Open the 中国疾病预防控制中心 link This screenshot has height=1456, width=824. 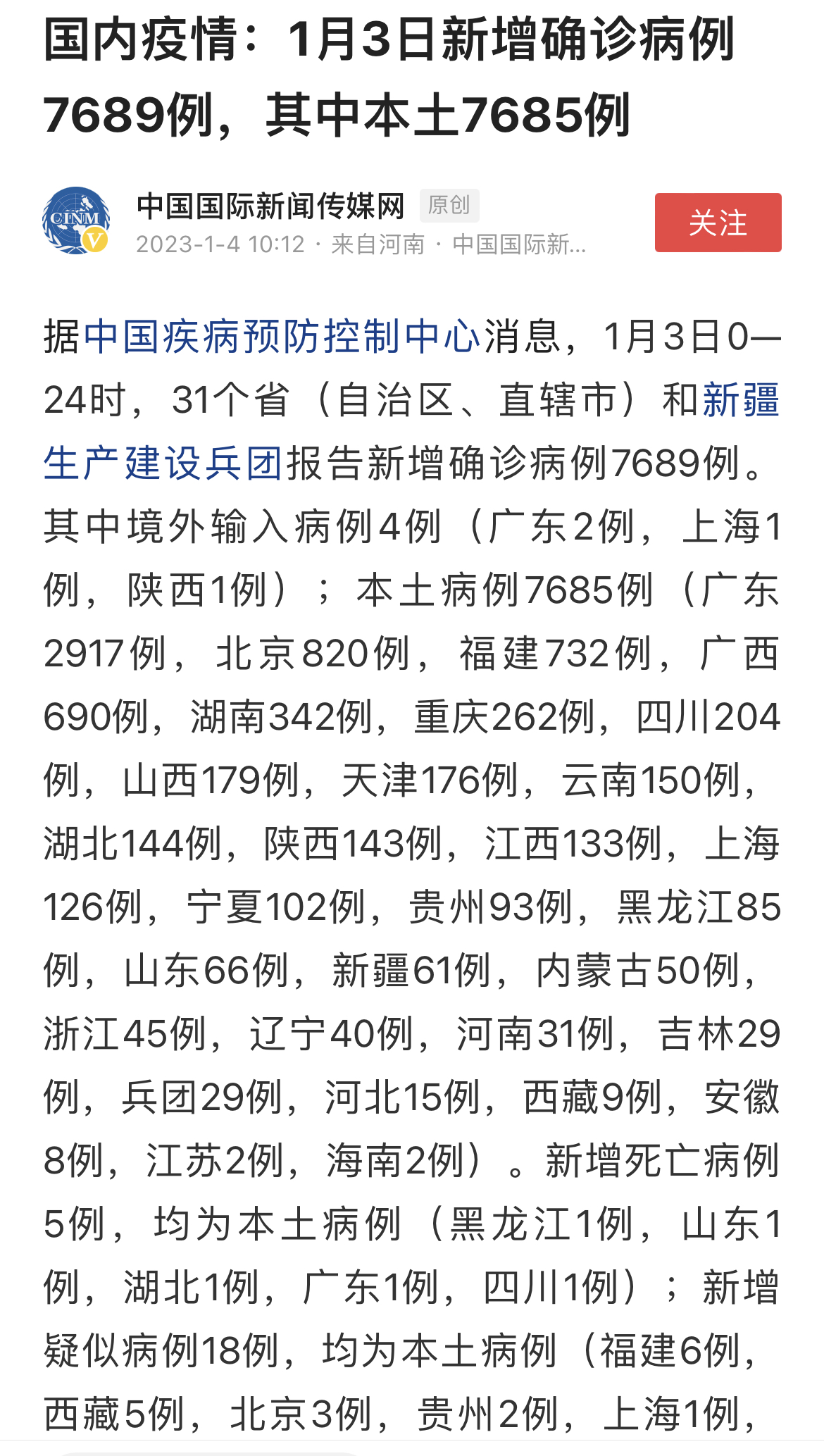[282, 337]
